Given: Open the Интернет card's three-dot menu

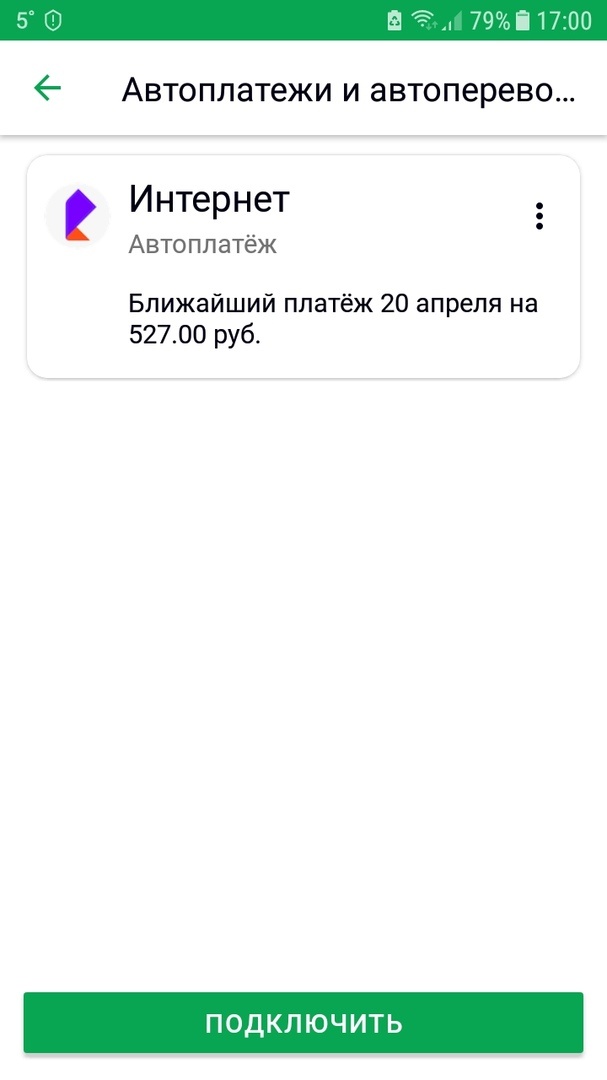Looking at the screenshot, I should [x=539, y=216].
